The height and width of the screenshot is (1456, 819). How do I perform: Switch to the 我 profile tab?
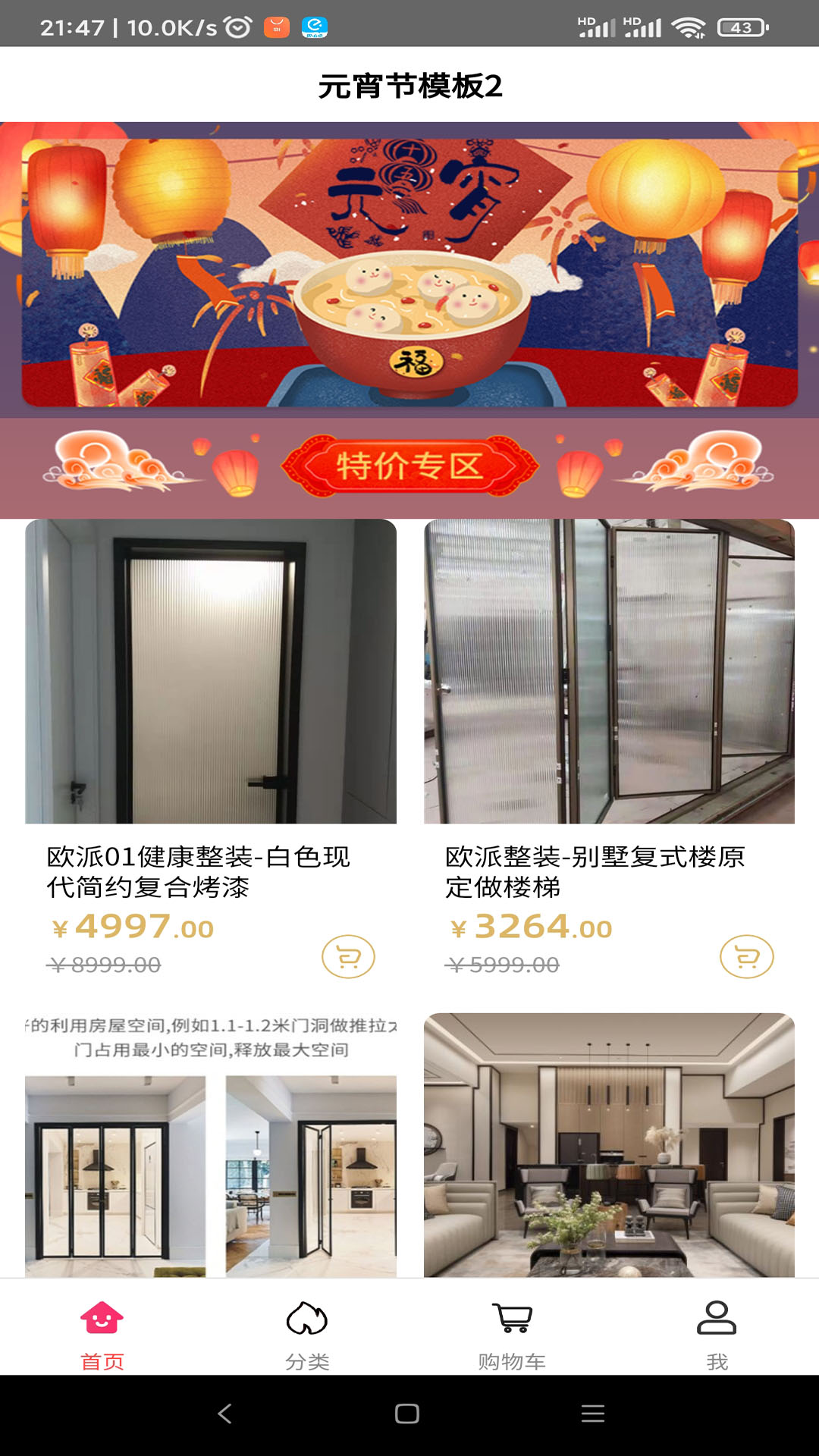[717, 1334]
